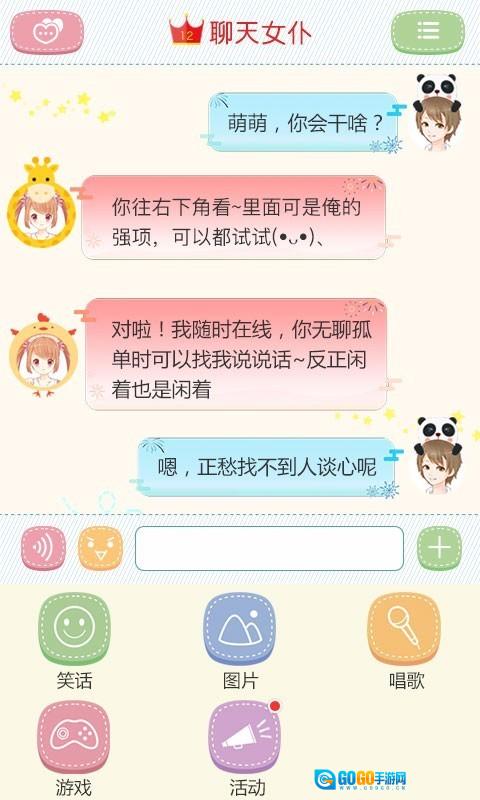The height and width of the screenshot is (800, 480).
Task: Open the 活动 activities option
Action: click(x=246, y=748)
